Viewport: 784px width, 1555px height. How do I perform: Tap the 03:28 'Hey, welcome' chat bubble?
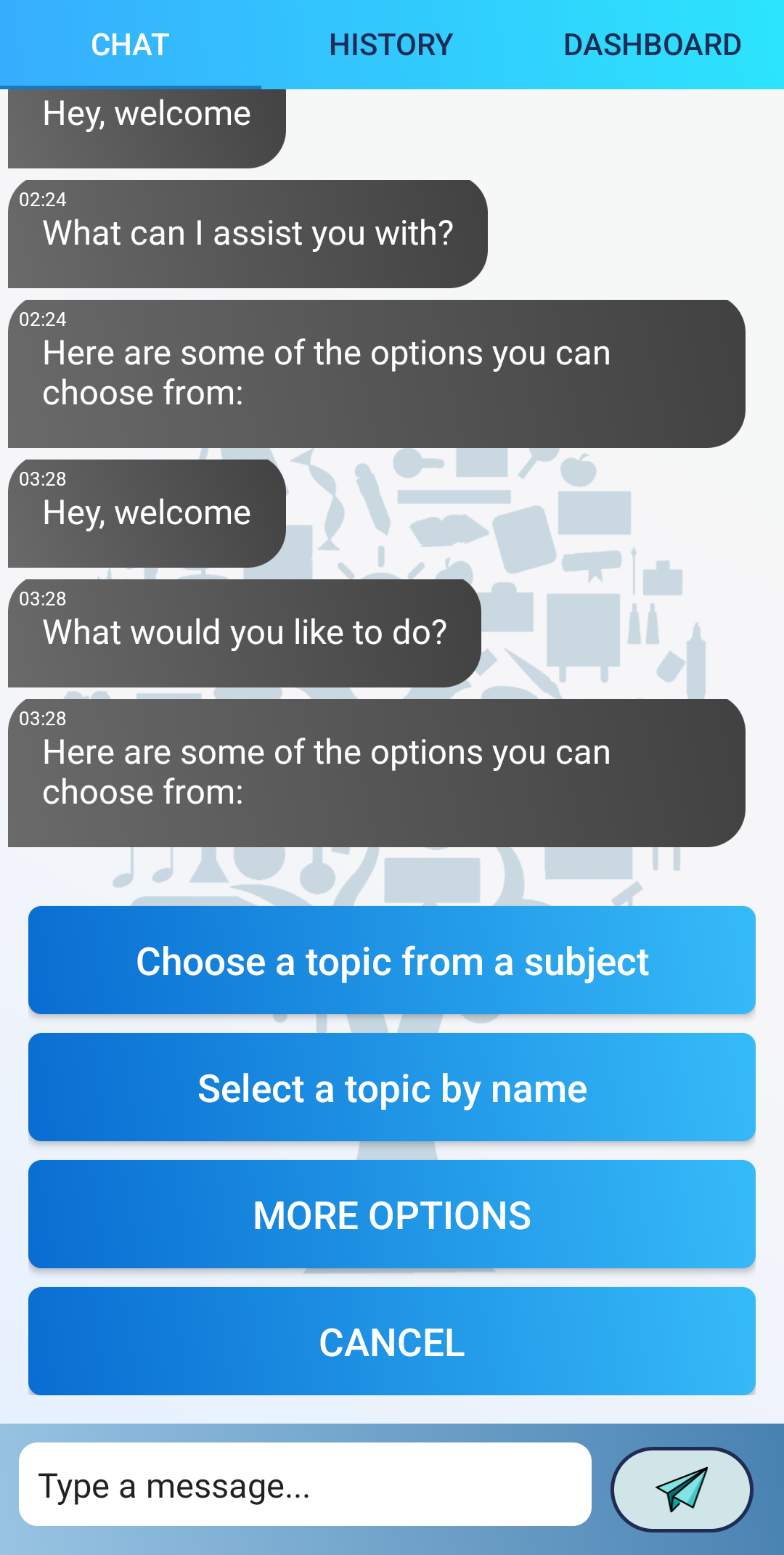click(145, 513)
